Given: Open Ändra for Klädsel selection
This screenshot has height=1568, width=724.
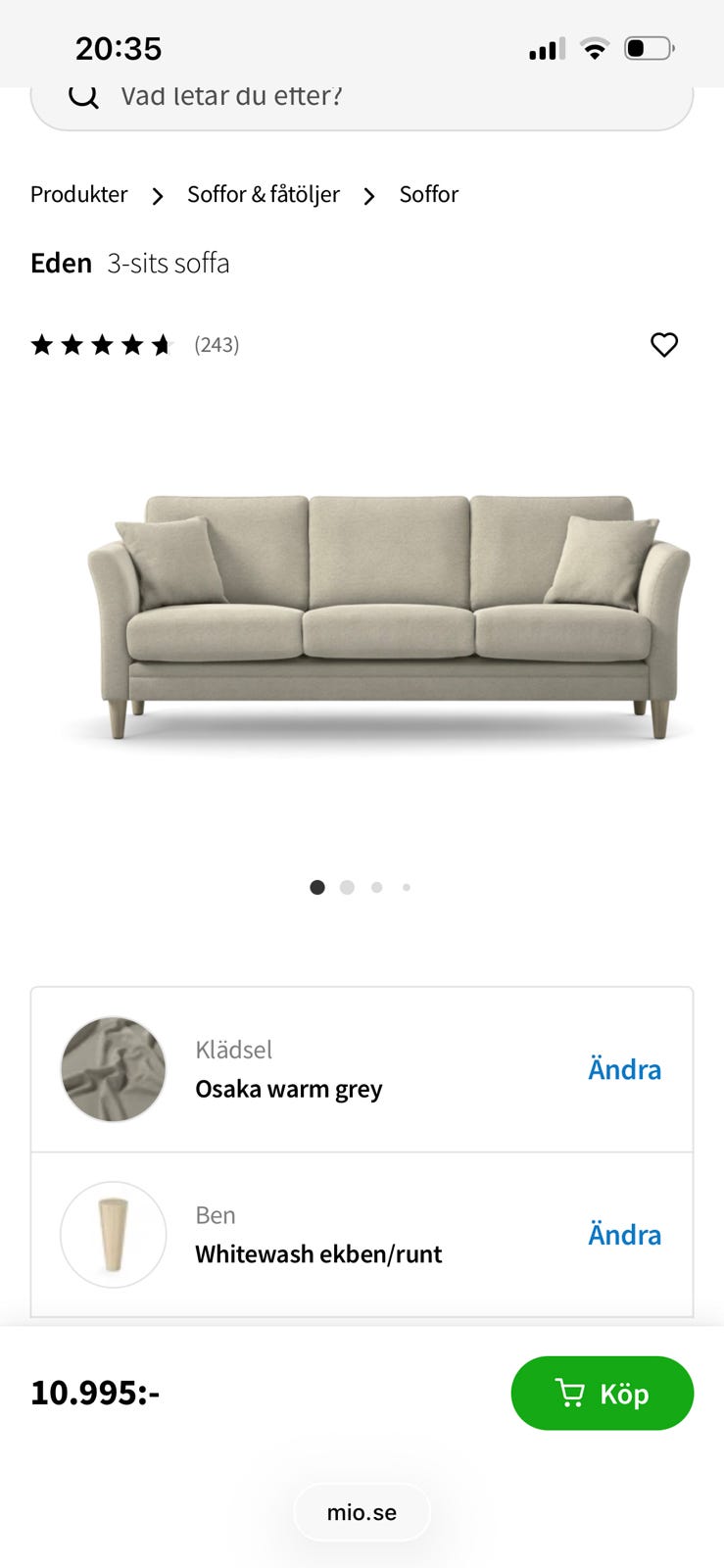Looking at the screenshot, I should click(624, 1069).
